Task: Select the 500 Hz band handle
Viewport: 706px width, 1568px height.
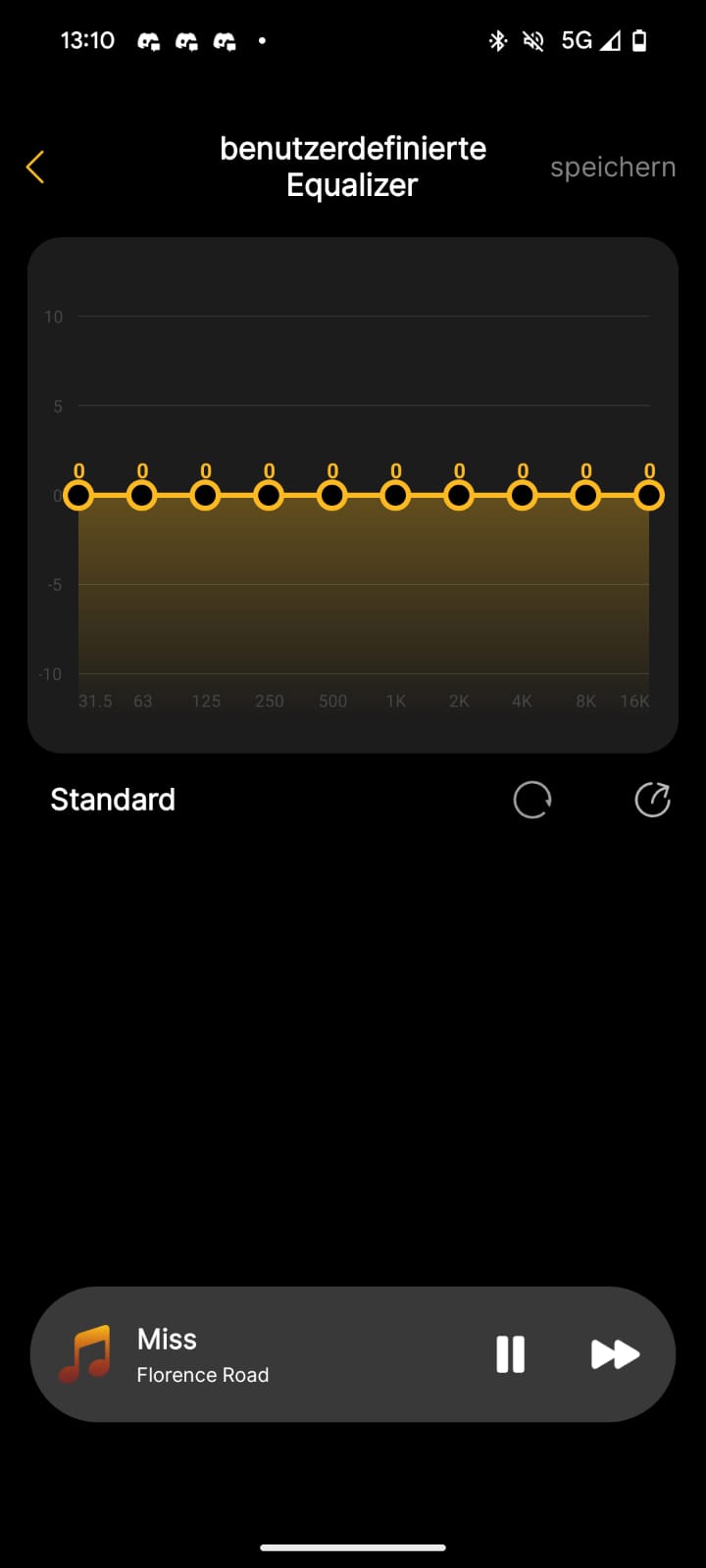Action: pyautogui.click(x=332, y=496)
